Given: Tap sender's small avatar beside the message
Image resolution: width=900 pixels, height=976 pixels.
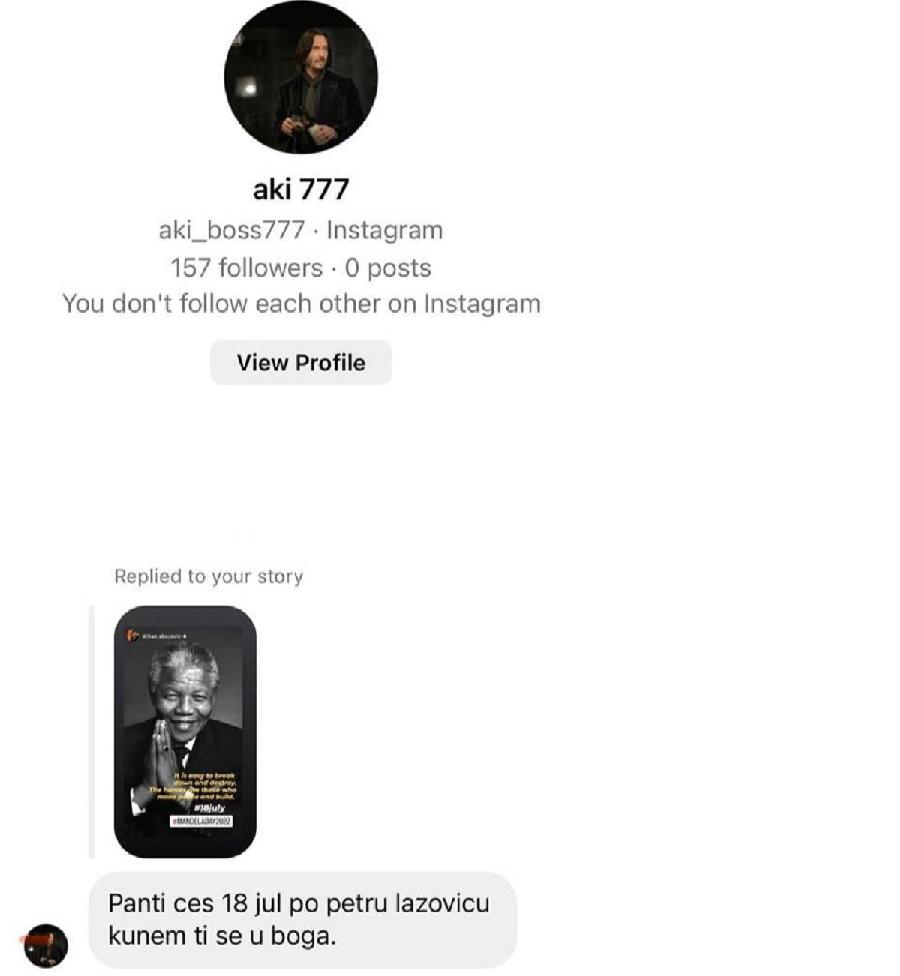Looking at the screenshot, I should point(45,945).
